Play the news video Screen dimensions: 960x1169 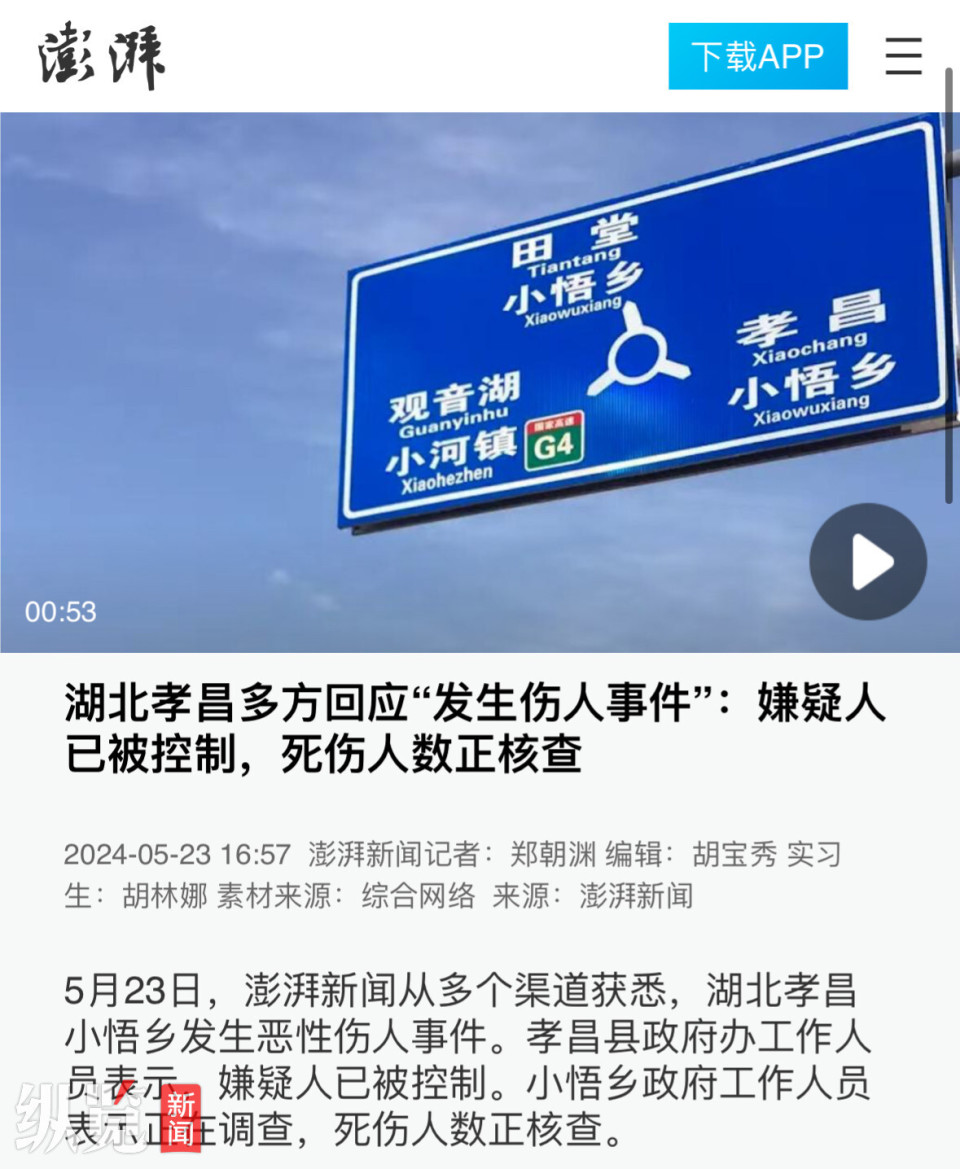click(868, 562)
